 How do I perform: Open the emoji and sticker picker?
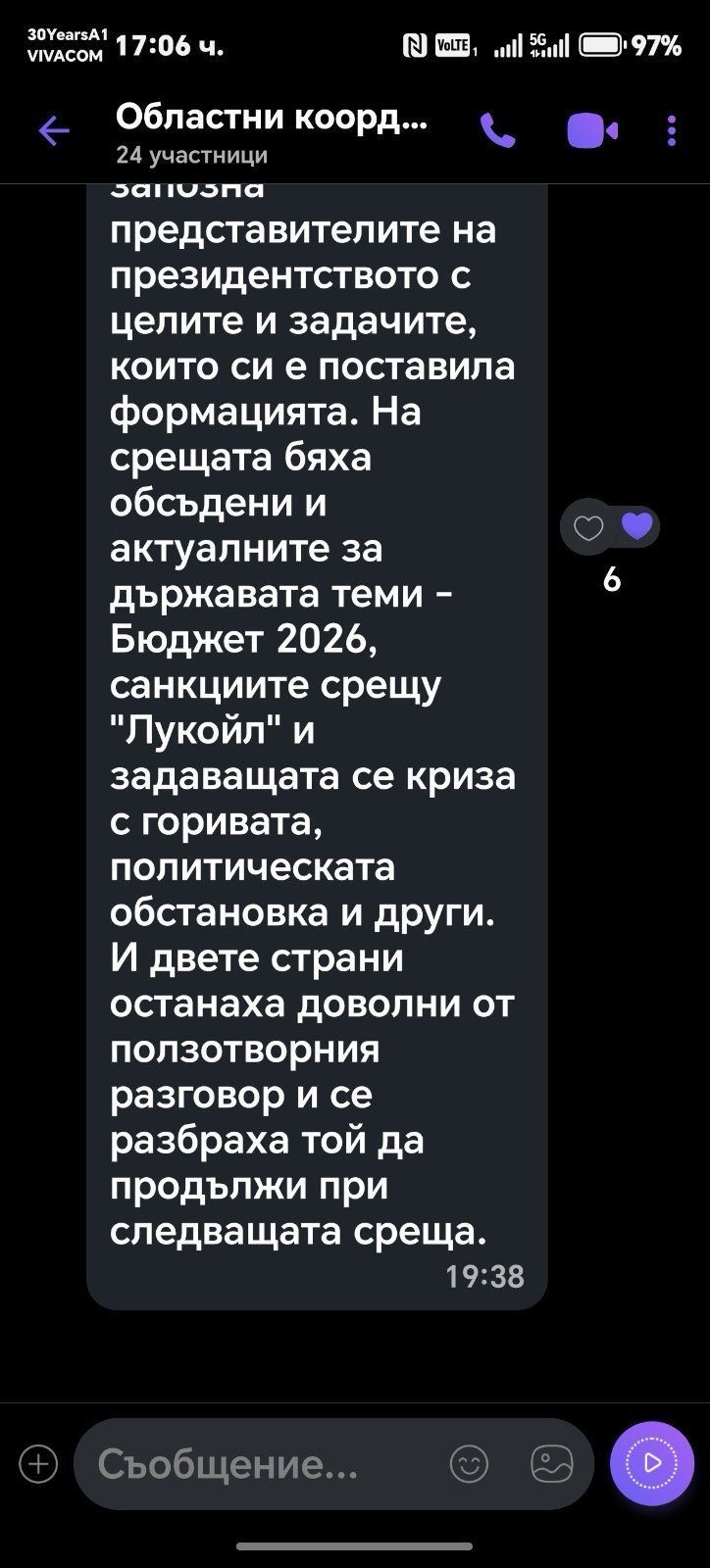pyautogui.click(x=469, y=1464)
